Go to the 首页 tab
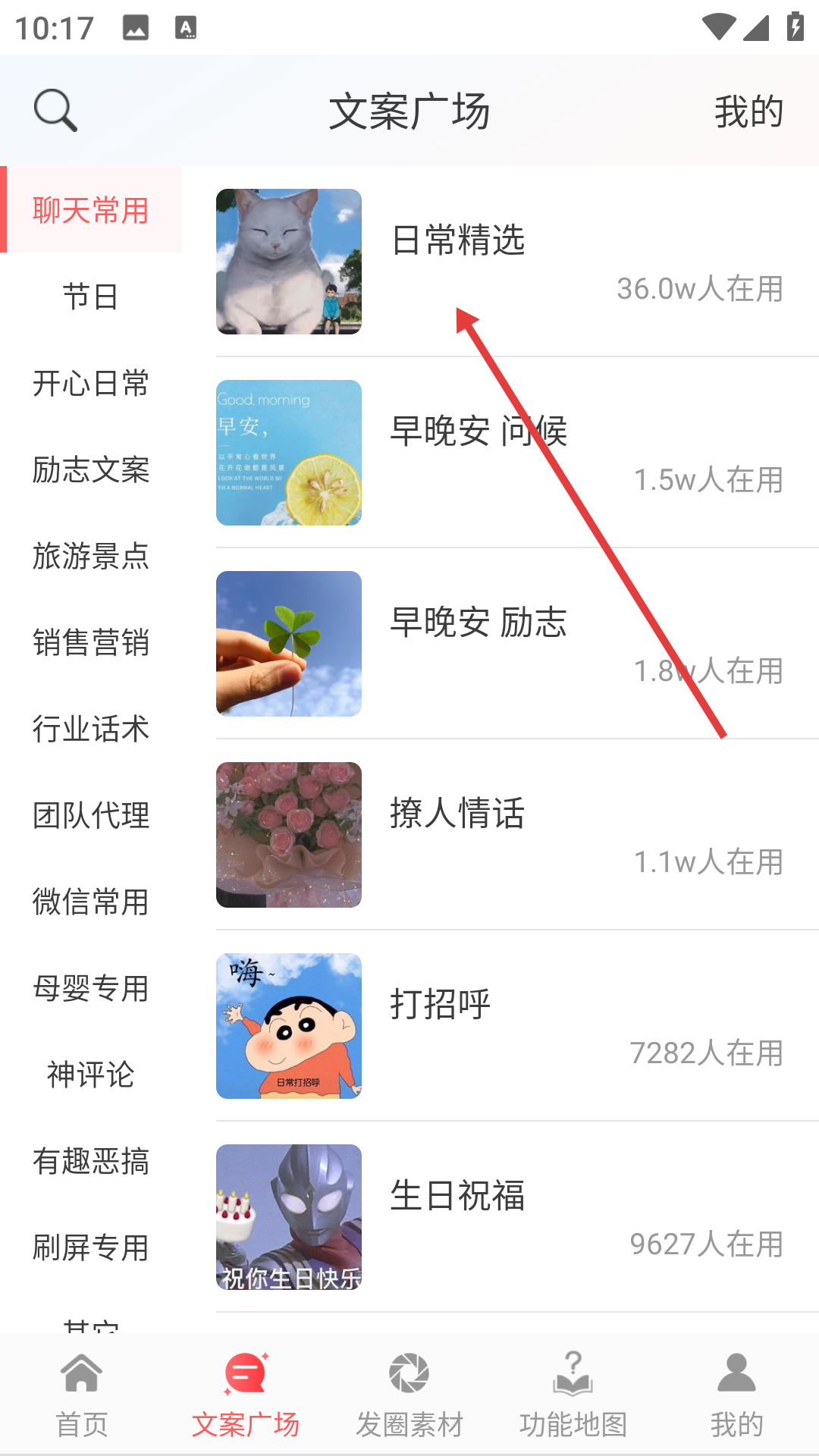 [82, 1394]
